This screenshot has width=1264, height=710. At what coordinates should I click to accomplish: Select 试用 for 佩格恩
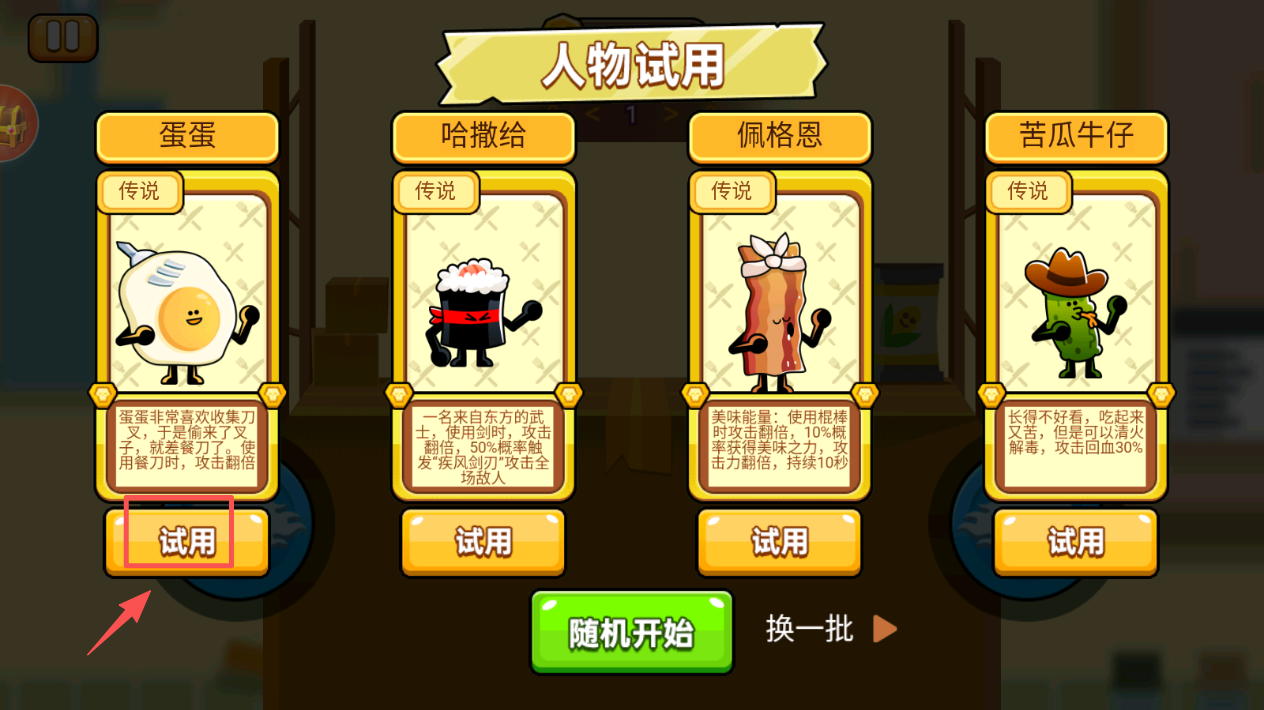point(779,542)
